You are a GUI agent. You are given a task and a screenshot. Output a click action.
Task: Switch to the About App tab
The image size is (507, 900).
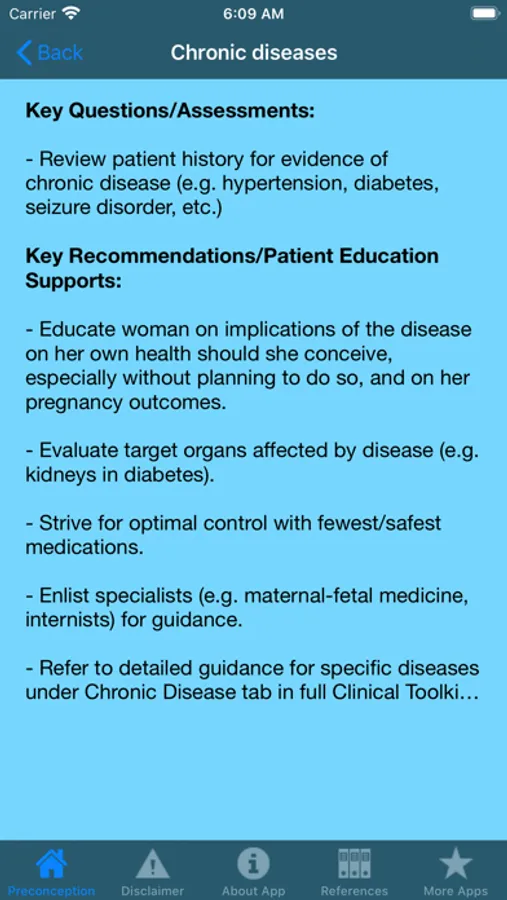tap(253, 872)
